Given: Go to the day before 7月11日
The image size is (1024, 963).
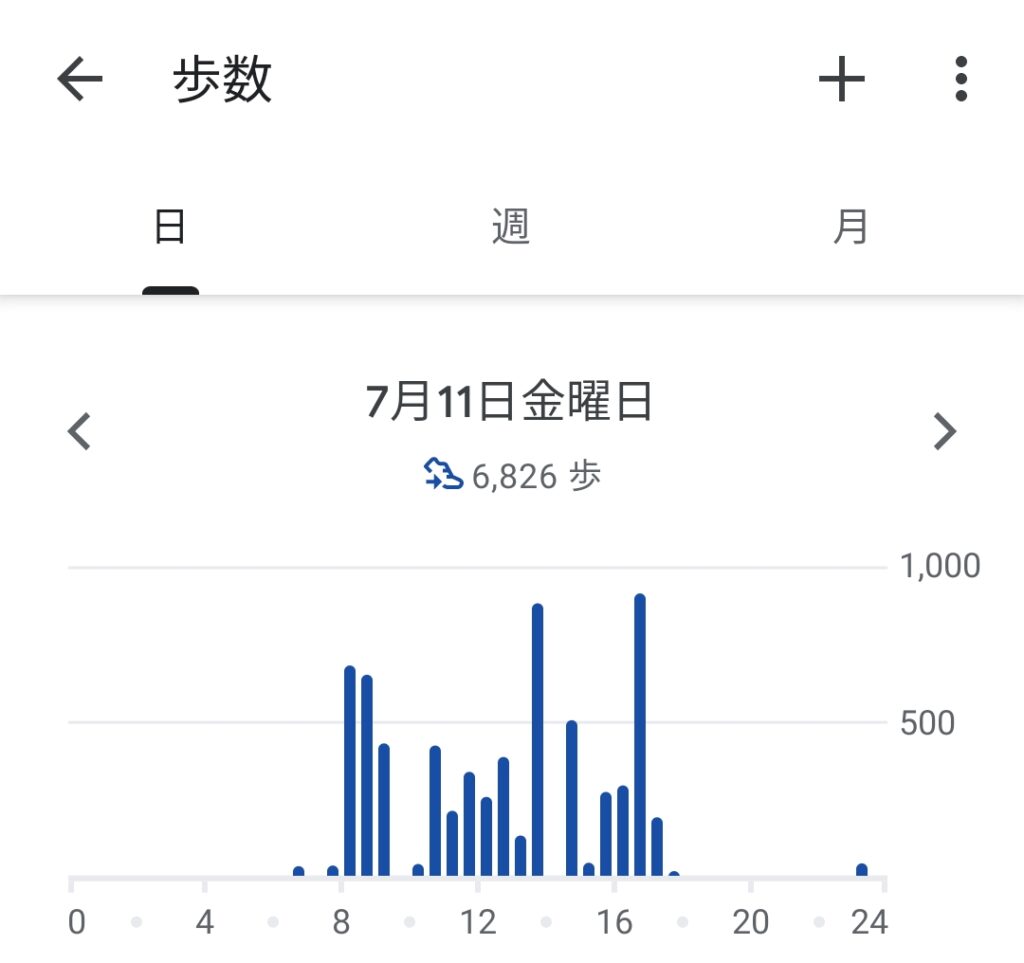Looking at the screenshot, I should 80,432.
